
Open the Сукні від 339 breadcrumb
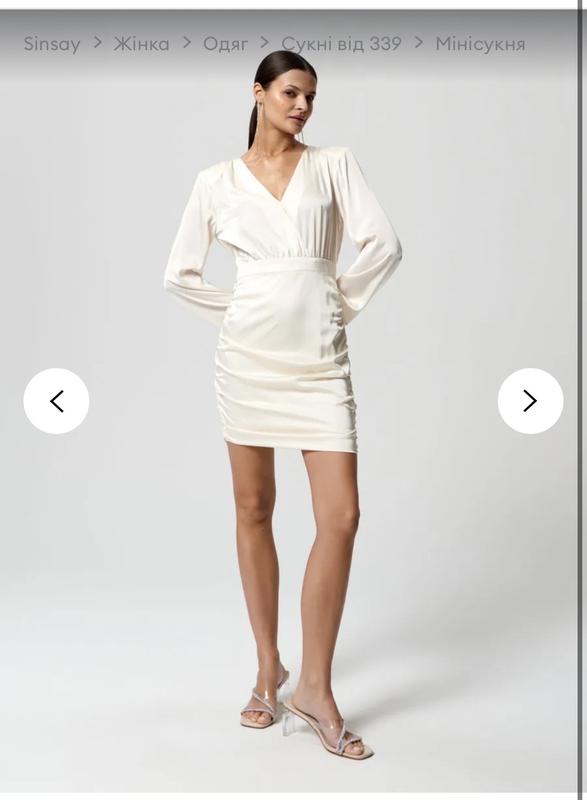(341, 44)
